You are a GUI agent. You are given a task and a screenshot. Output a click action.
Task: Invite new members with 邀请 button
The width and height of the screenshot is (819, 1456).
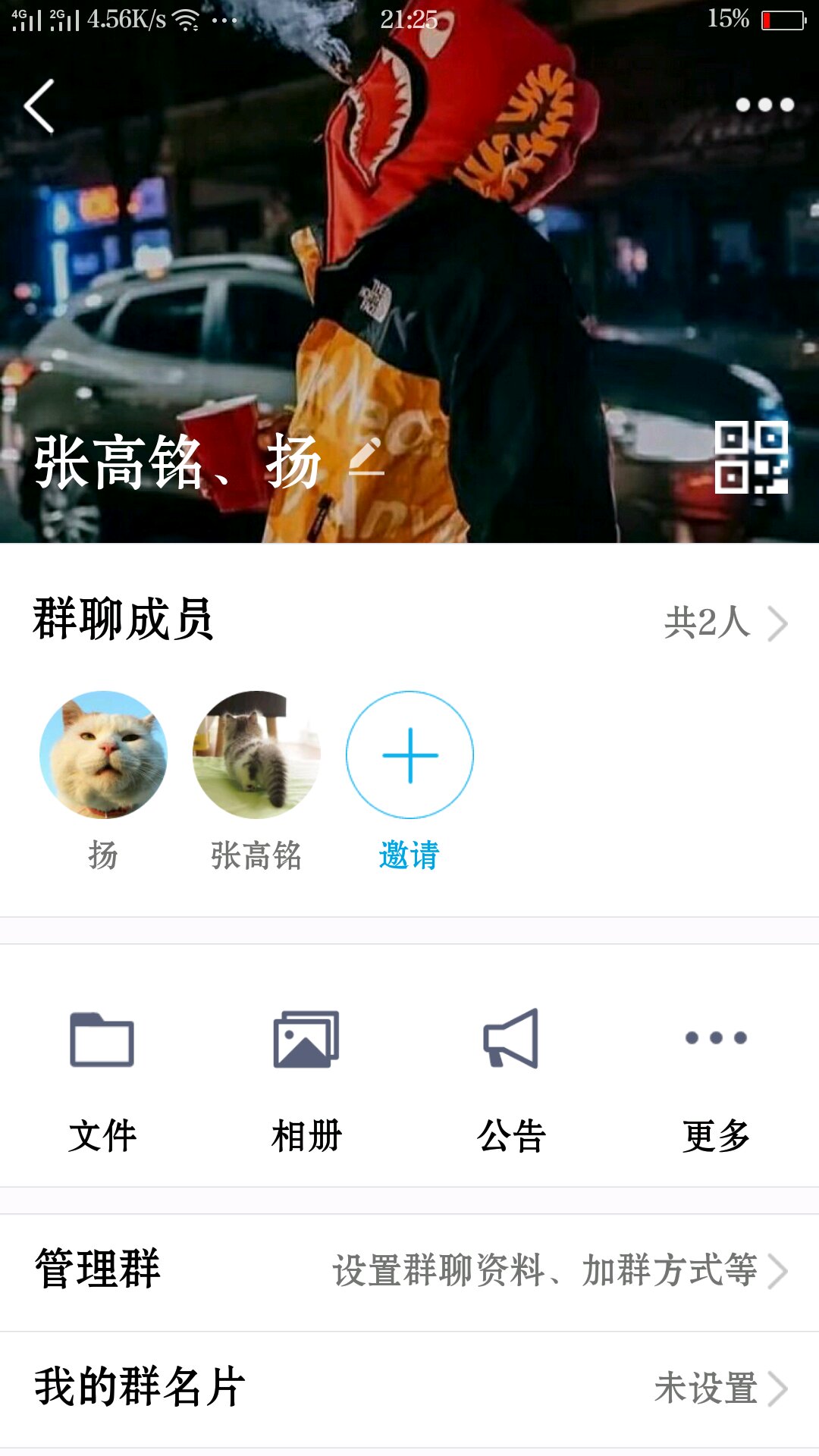coord(409,755)
